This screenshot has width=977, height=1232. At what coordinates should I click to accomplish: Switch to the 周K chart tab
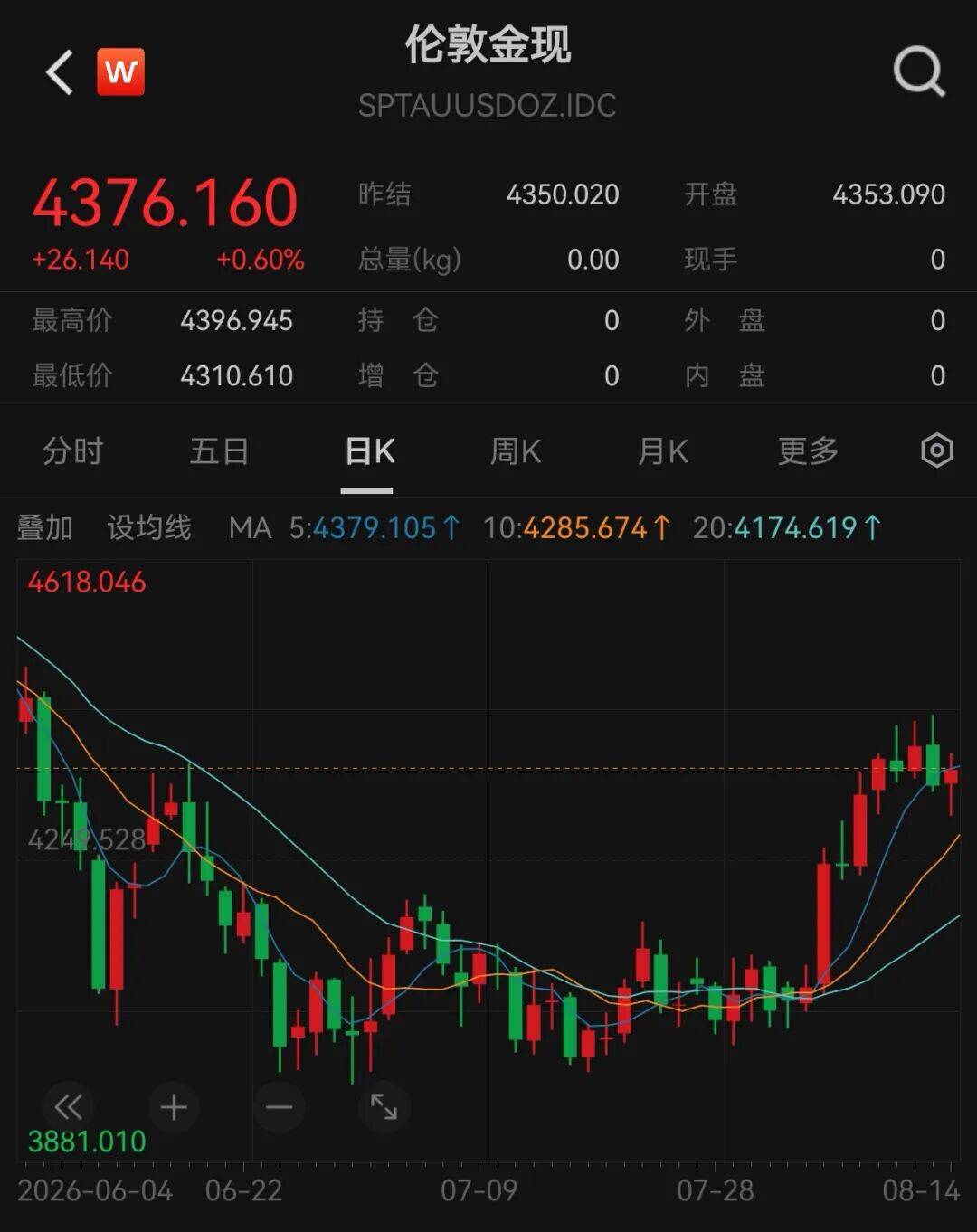coord(515,450)
